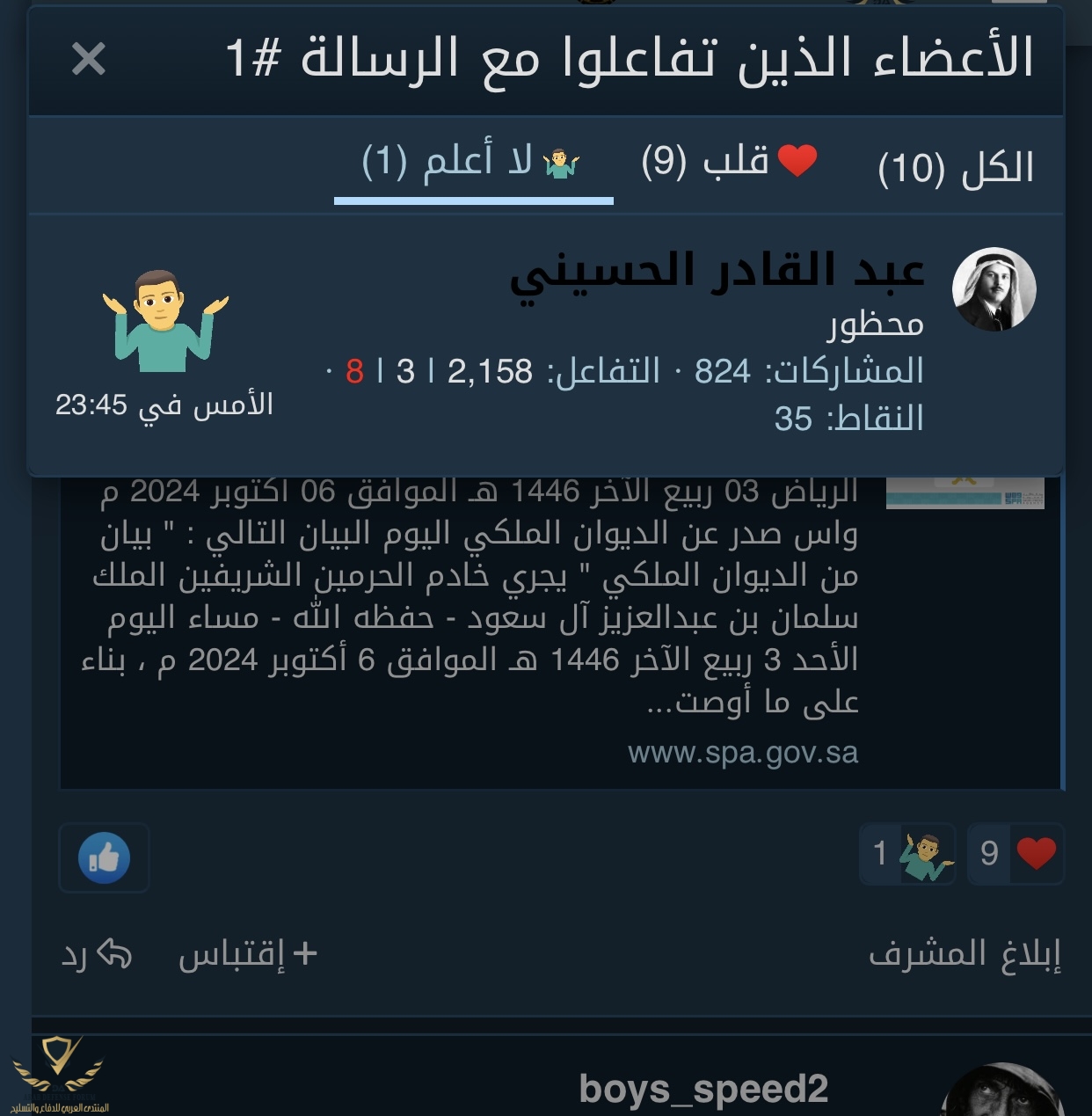
Task: Switch to the قلب (9) tab
Action: pyautogui.click(x=729, y=163)
